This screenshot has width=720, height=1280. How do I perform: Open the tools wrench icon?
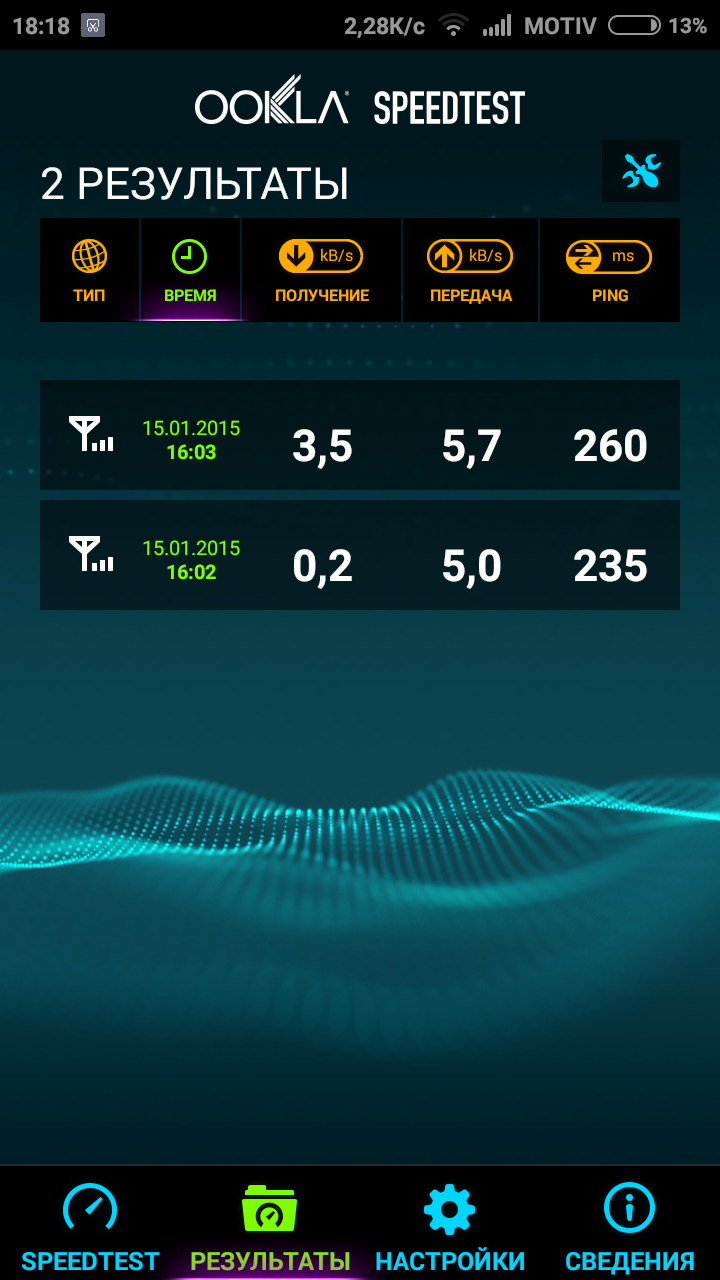pyautogui.click(x=641, y=171)
